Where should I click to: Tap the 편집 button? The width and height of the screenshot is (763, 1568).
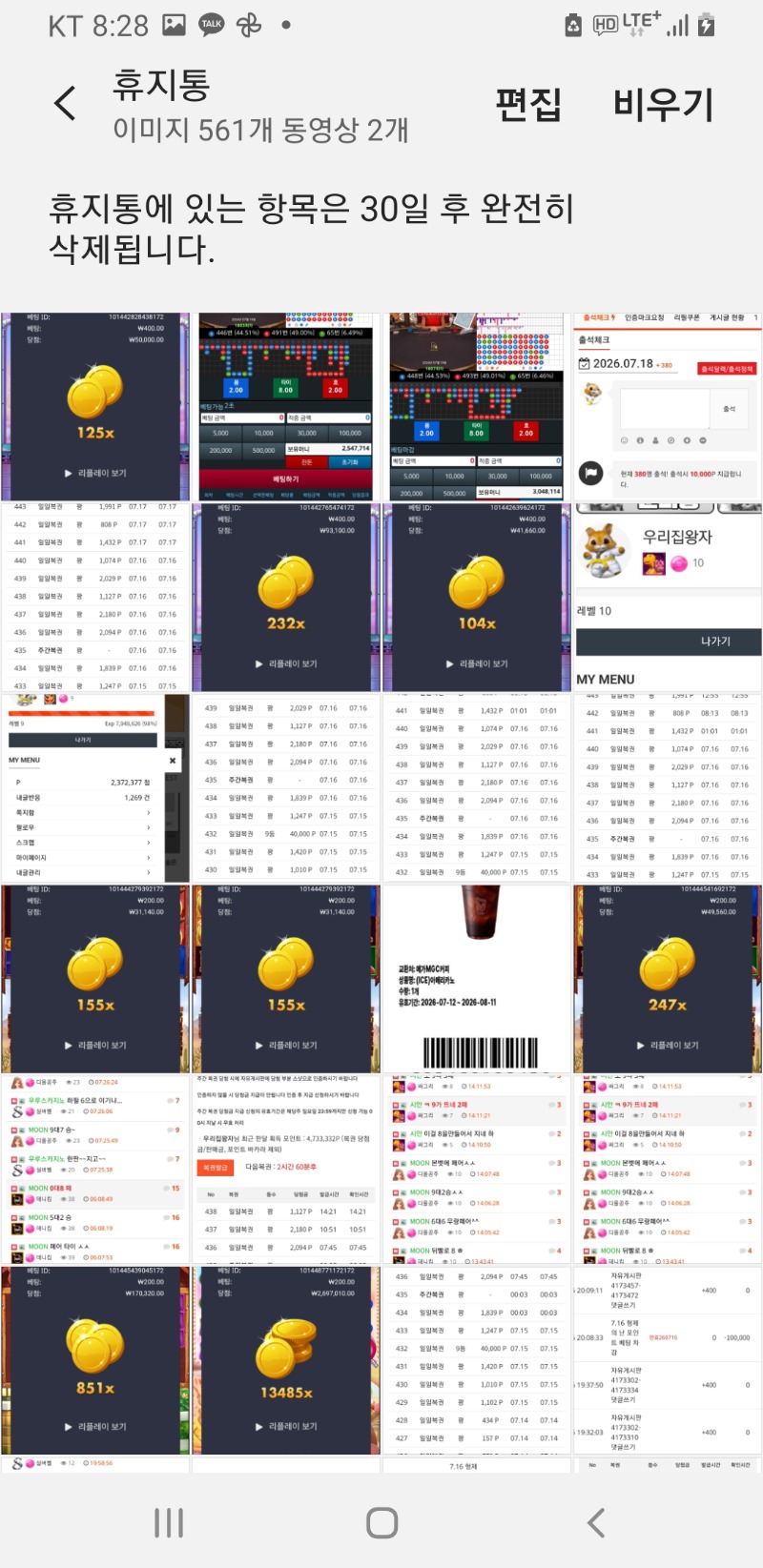point(527,104)
